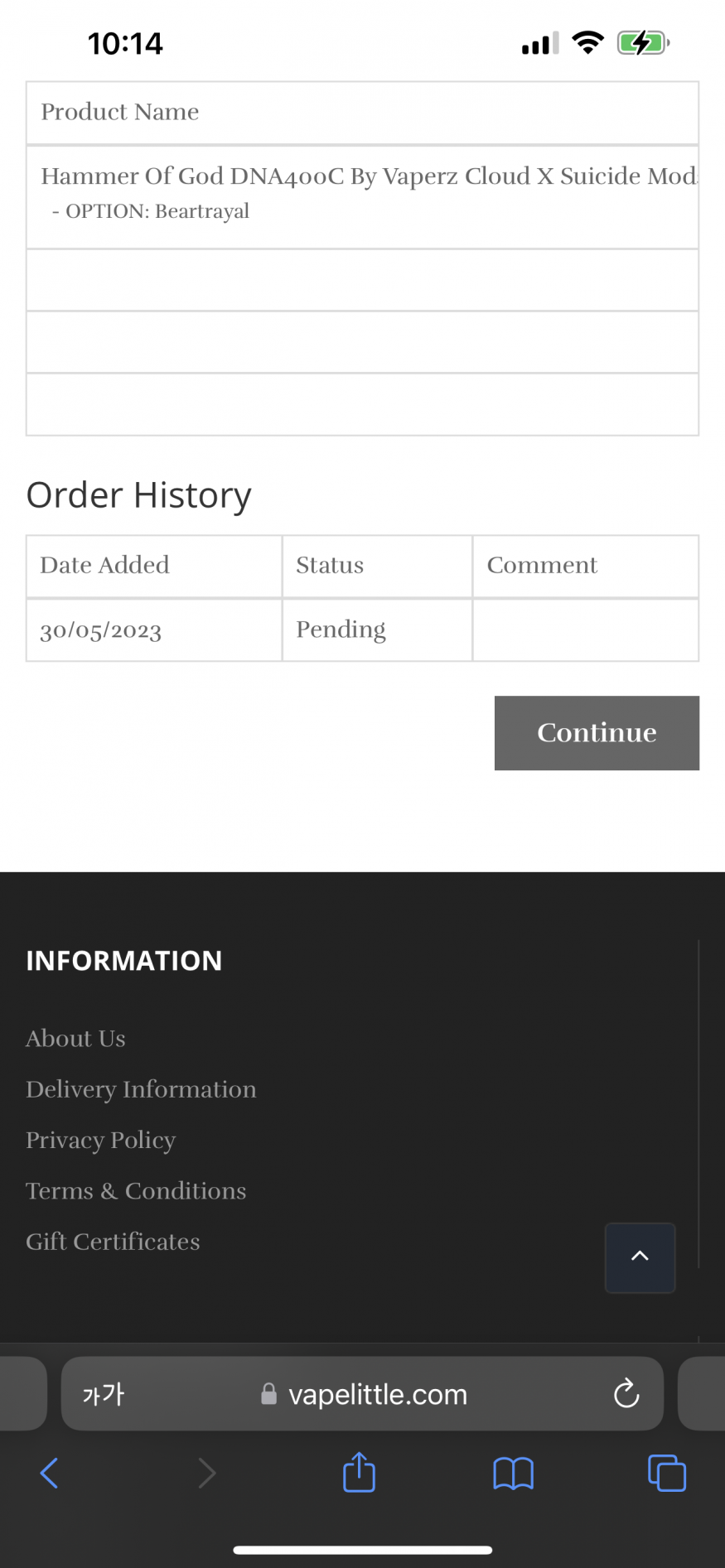Show all open browser tabs
The image size is (725, 1568).
[667, 1474]
